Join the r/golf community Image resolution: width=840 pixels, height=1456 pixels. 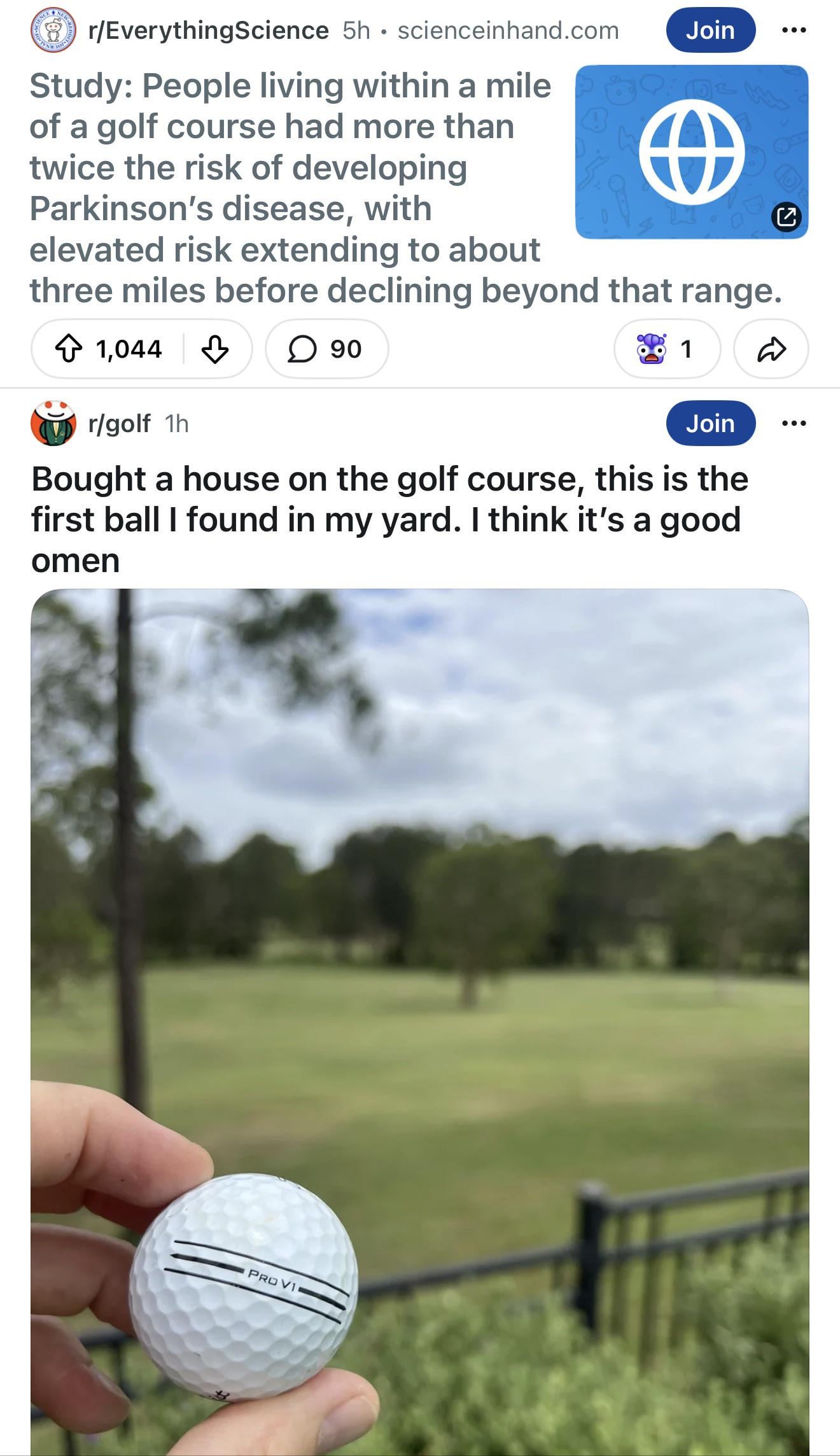tap(710, 423)
